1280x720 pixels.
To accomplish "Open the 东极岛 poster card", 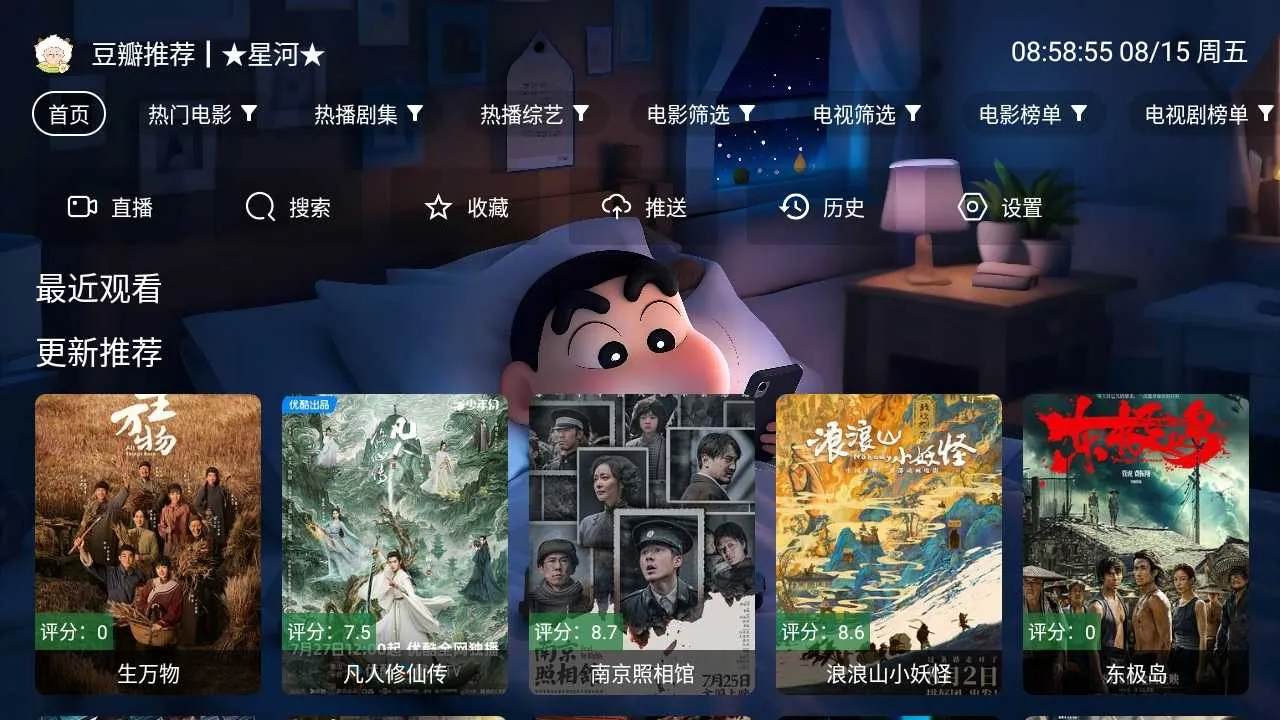I will coord(1135,543).
